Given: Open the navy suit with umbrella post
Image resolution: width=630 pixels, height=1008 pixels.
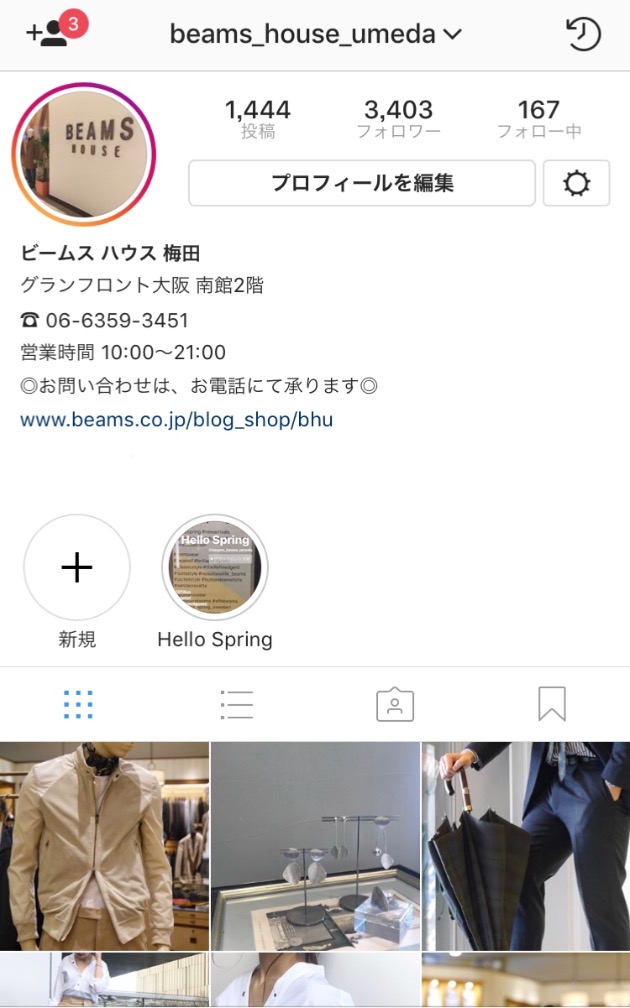Looking at the screenshot, I should 526,846.
